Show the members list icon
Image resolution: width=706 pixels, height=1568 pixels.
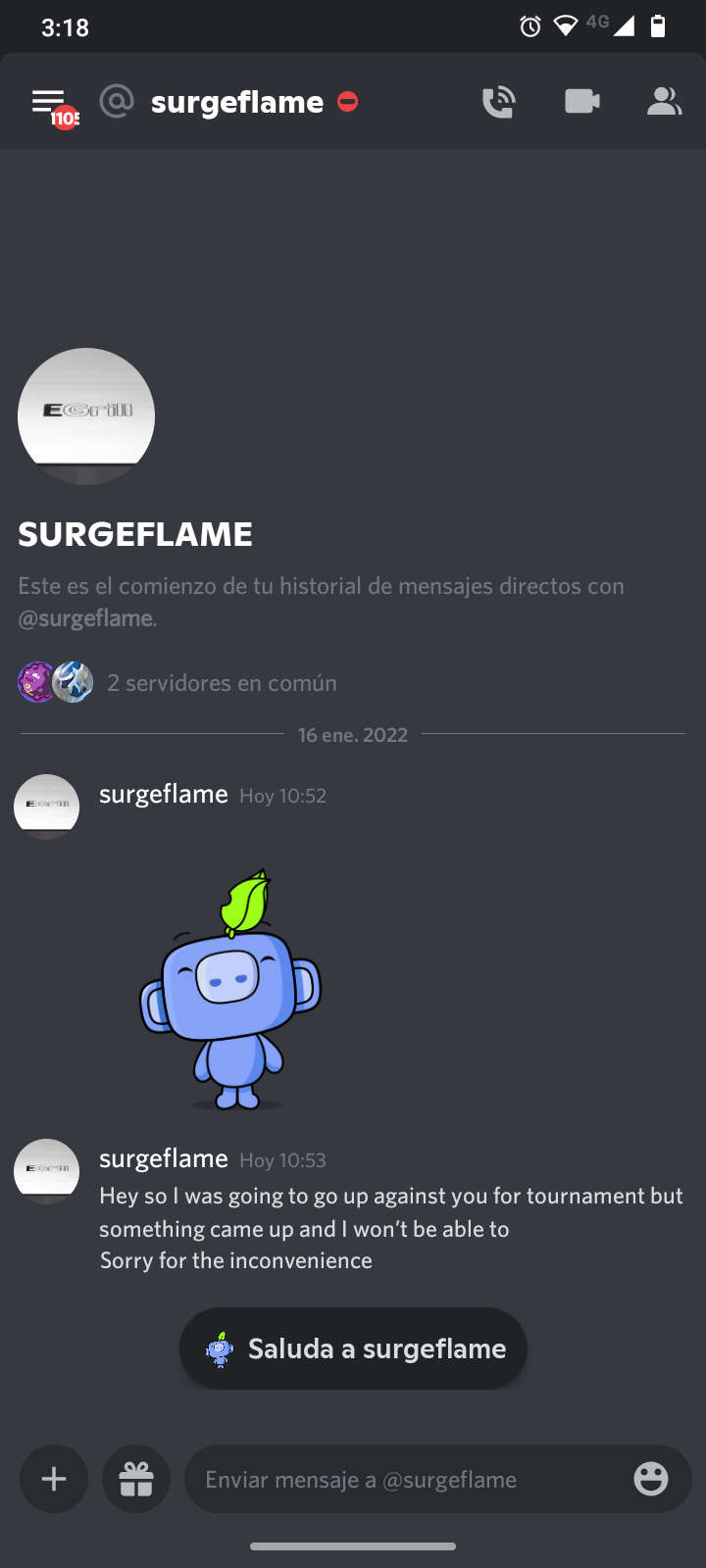pos(664,101)
